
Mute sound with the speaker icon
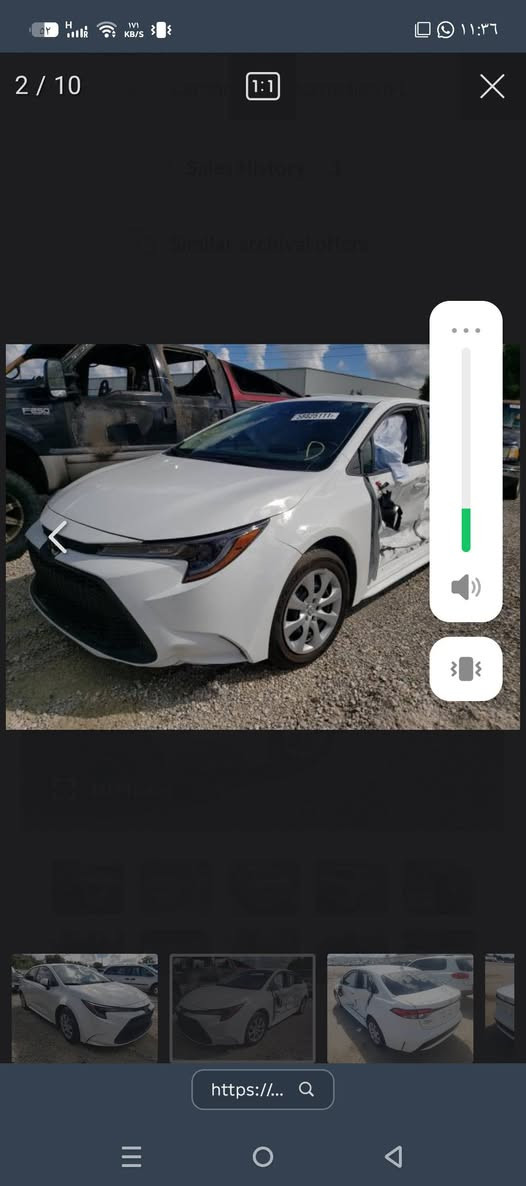coord(465,587)
